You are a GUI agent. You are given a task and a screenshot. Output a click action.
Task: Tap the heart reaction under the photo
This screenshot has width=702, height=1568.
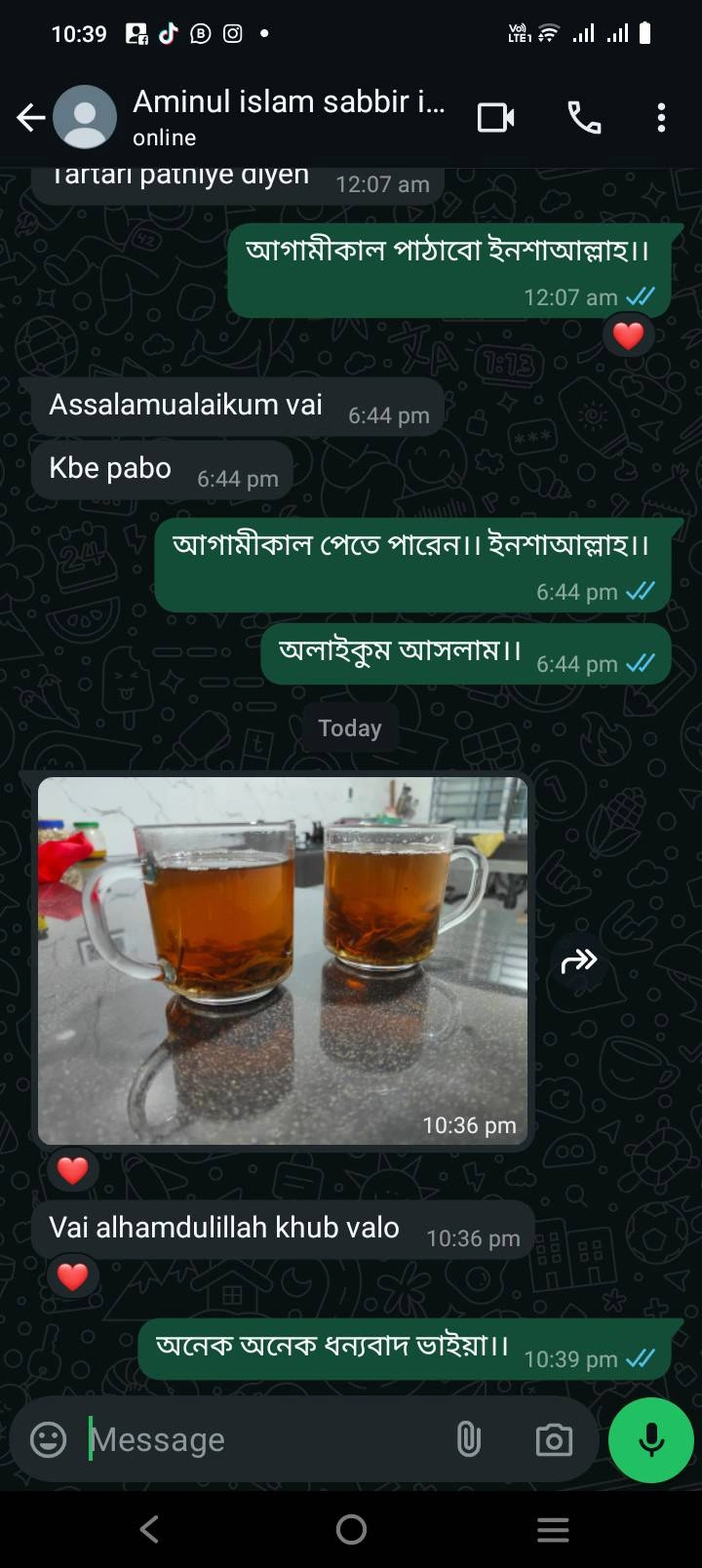72,1169
